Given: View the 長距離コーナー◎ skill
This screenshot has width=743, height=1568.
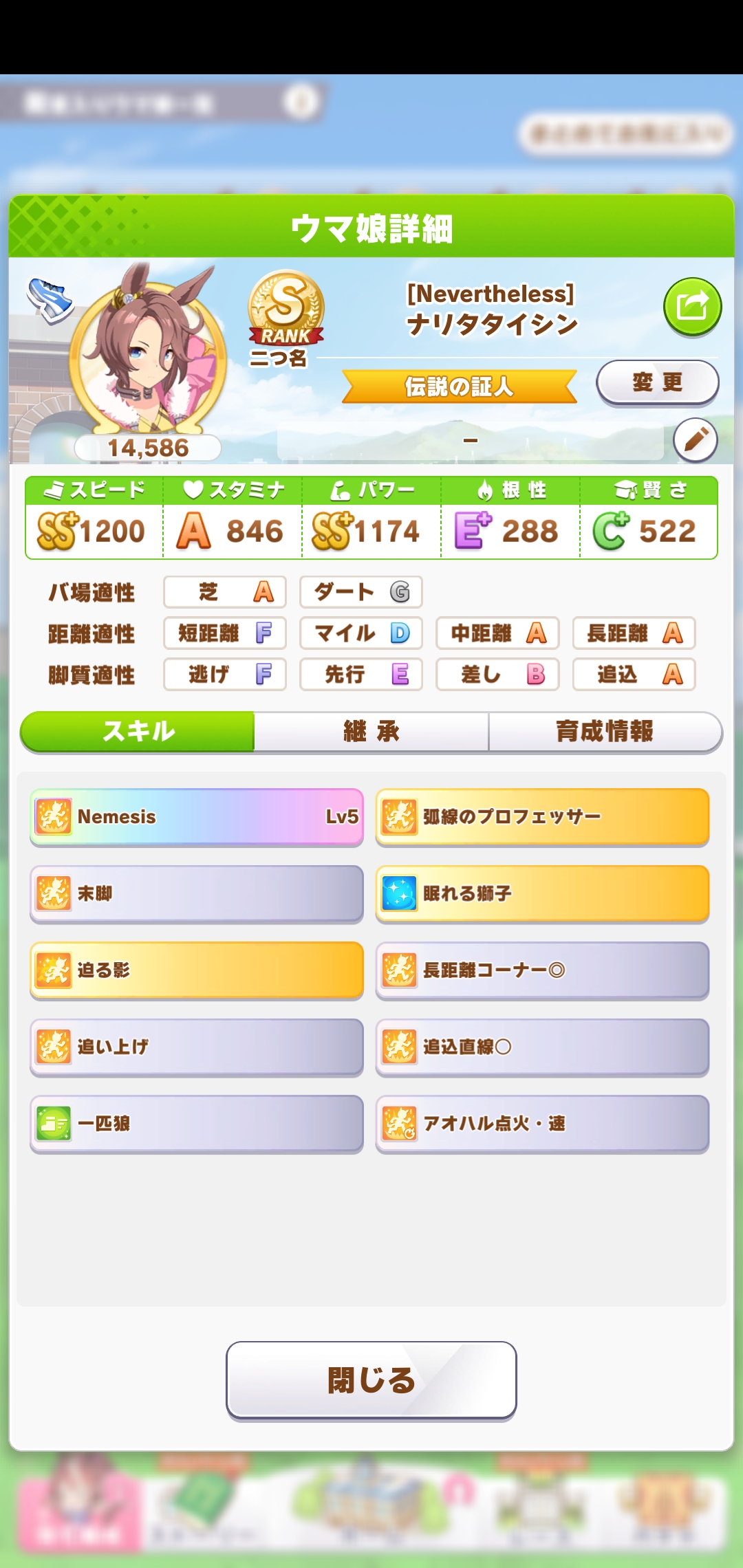Looking at the screenshot, I should [x=542, y=970].
